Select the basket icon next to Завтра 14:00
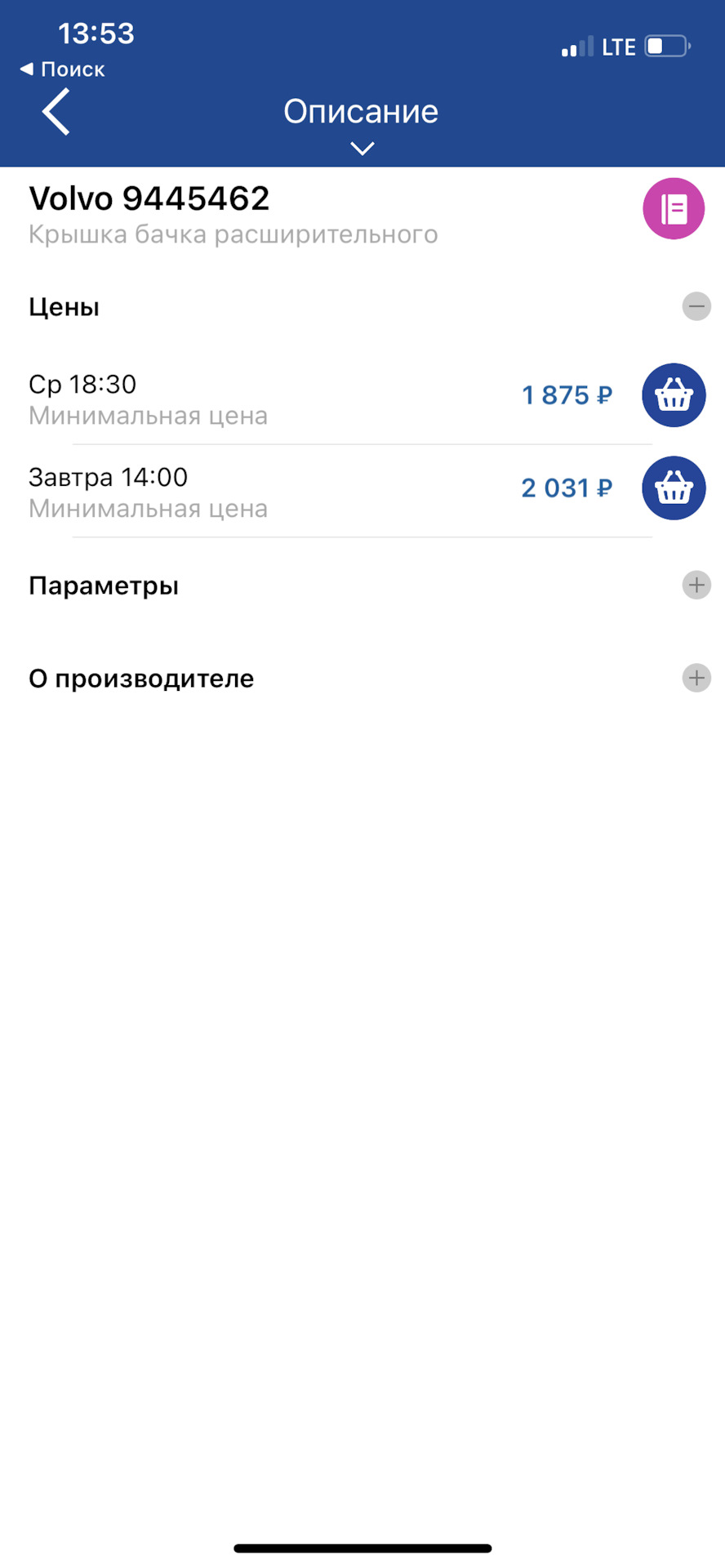The image size is (725, 1568). [673, 488]
